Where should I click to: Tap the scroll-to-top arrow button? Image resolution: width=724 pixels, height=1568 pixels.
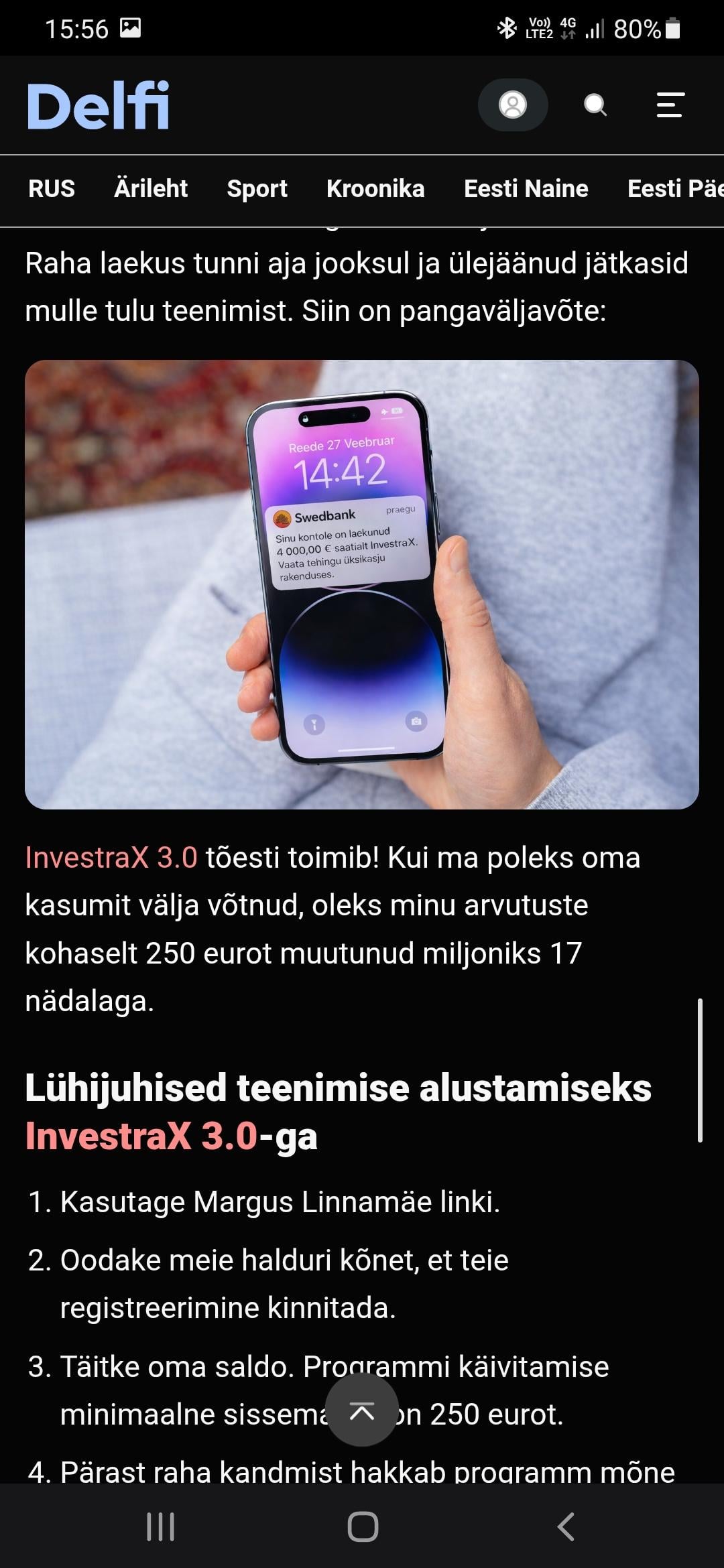362,1409
